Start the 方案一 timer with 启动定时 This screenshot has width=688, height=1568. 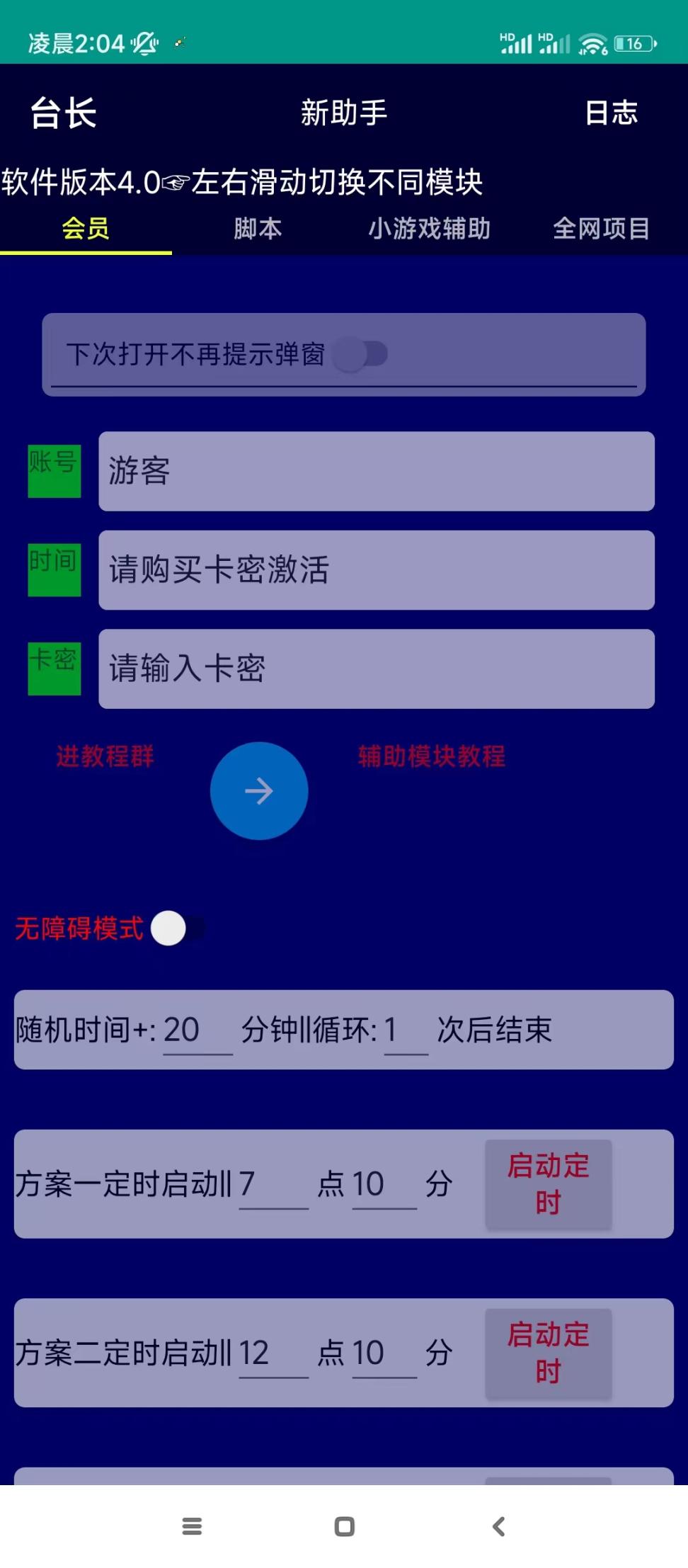point(548,1183)
